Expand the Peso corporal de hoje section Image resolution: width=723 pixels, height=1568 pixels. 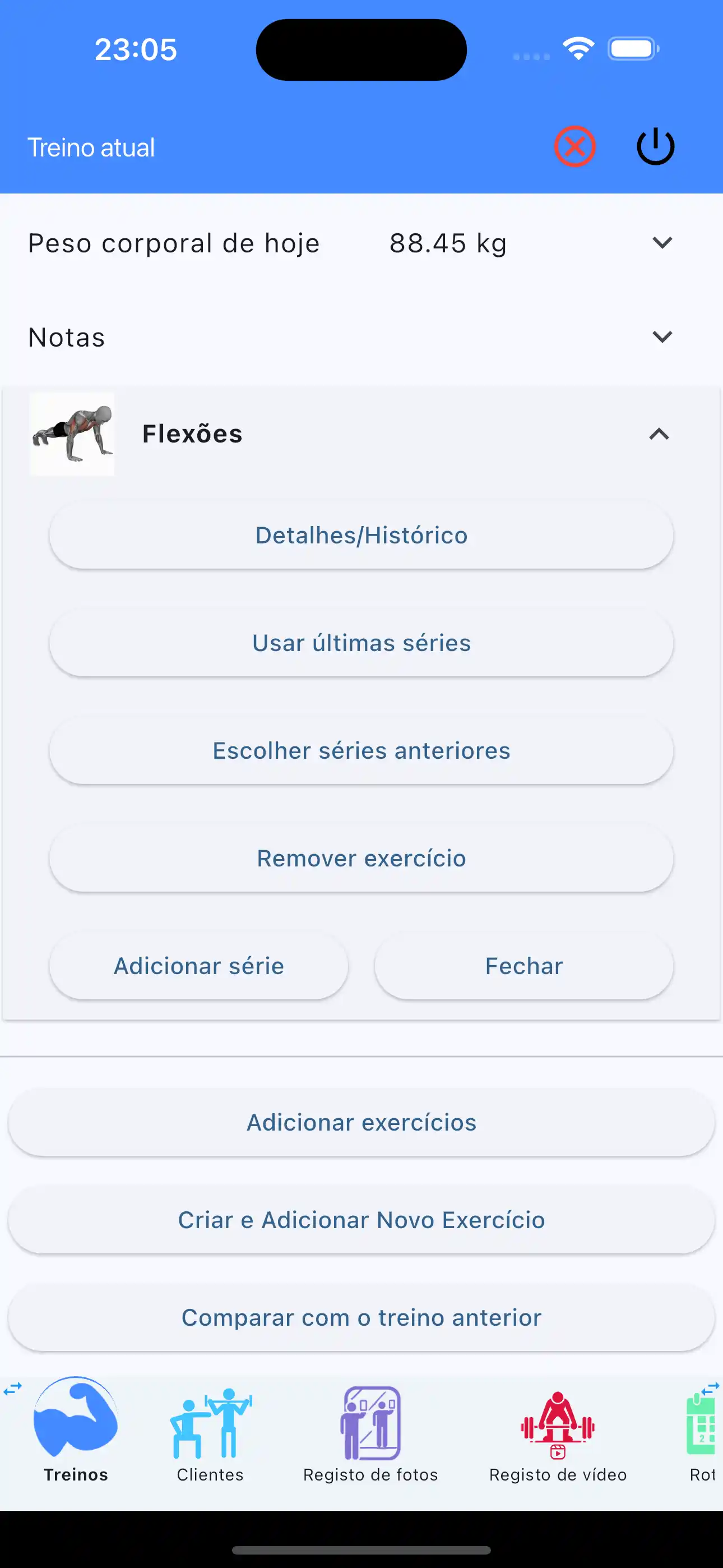click(662, 243)
